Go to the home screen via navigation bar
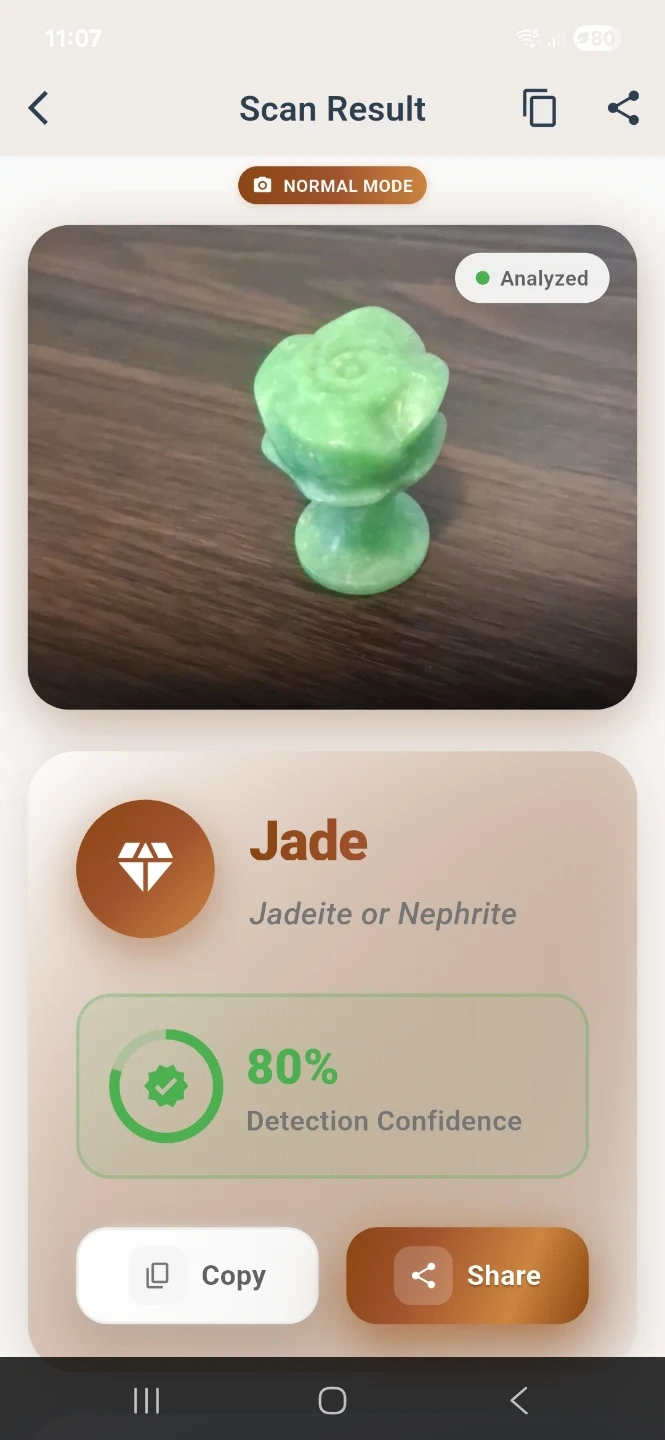This screenshot has height=1440, width=665. coord(332,1400)
